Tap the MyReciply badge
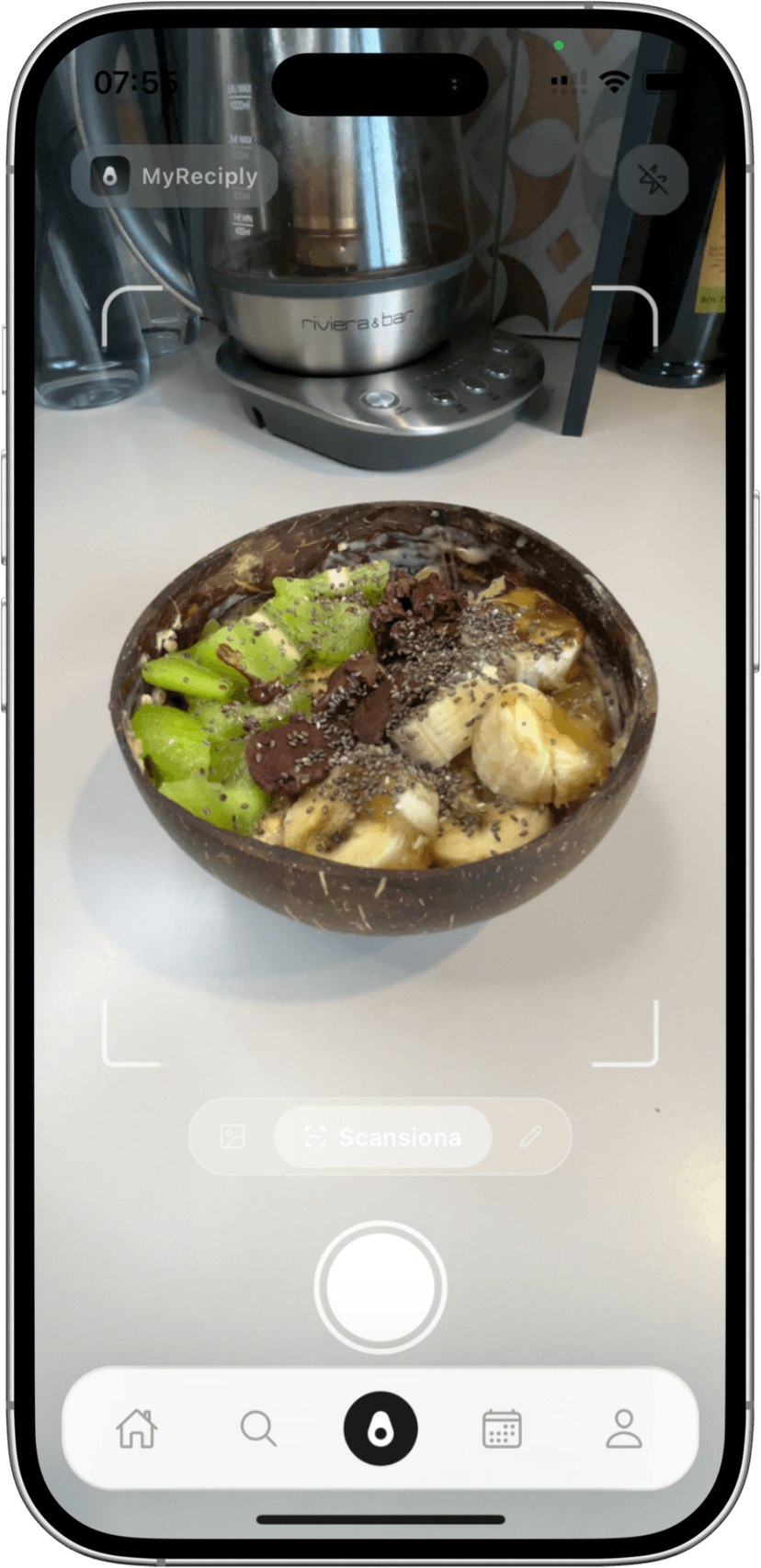This screenshot has height=1568, width=761. click(x=175, y=176)
